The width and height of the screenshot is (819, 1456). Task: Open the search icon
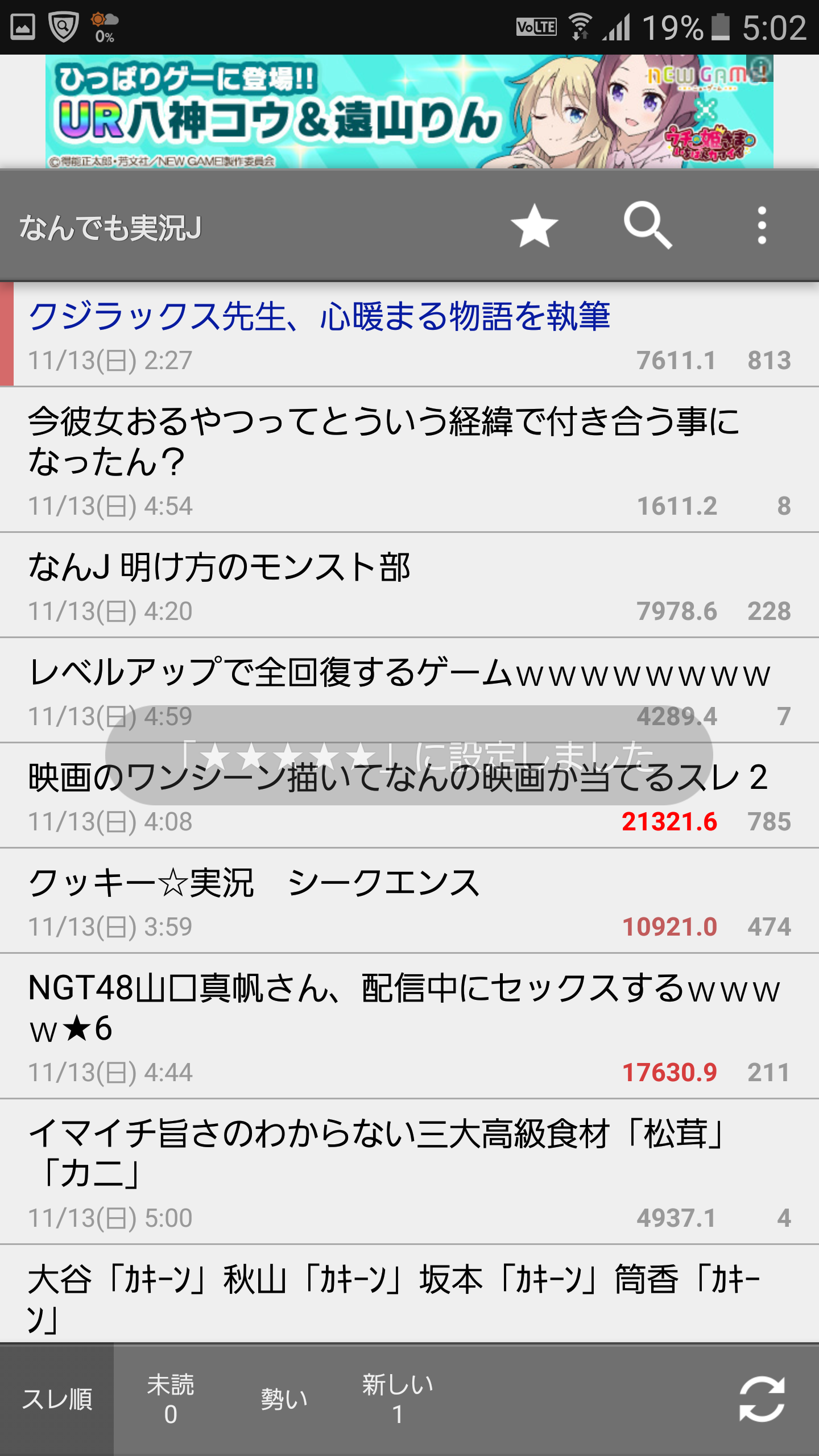[x=647, y=226]
